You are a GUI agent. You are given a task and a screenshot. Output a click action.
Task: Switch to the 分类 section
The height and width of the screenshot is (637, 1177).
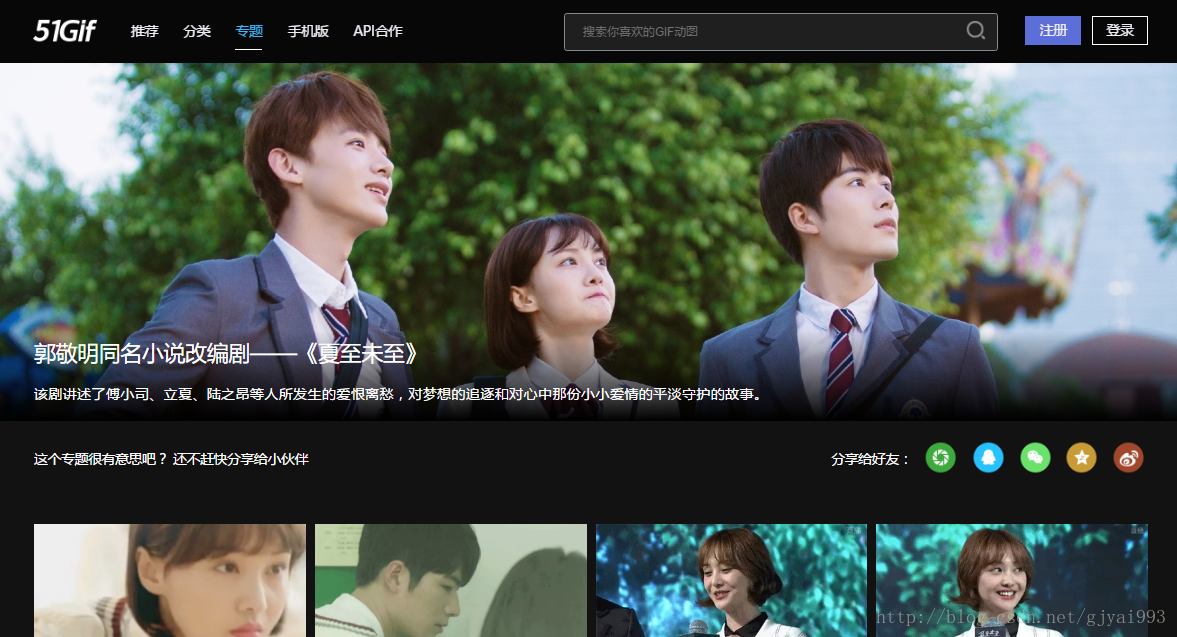click(197, 31)
